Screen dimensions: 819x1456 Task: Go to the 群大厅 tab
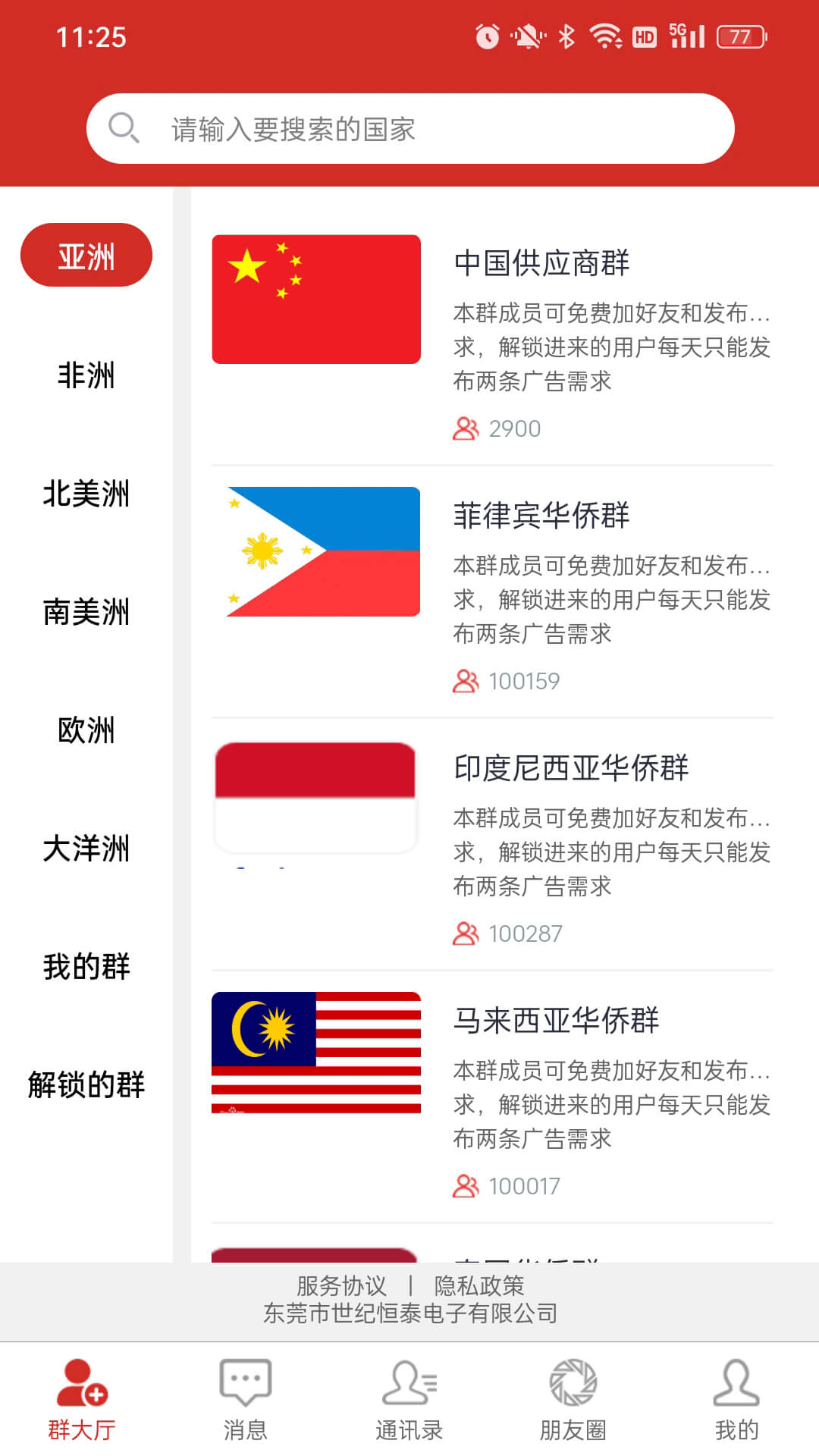(x=82, y=1399)
